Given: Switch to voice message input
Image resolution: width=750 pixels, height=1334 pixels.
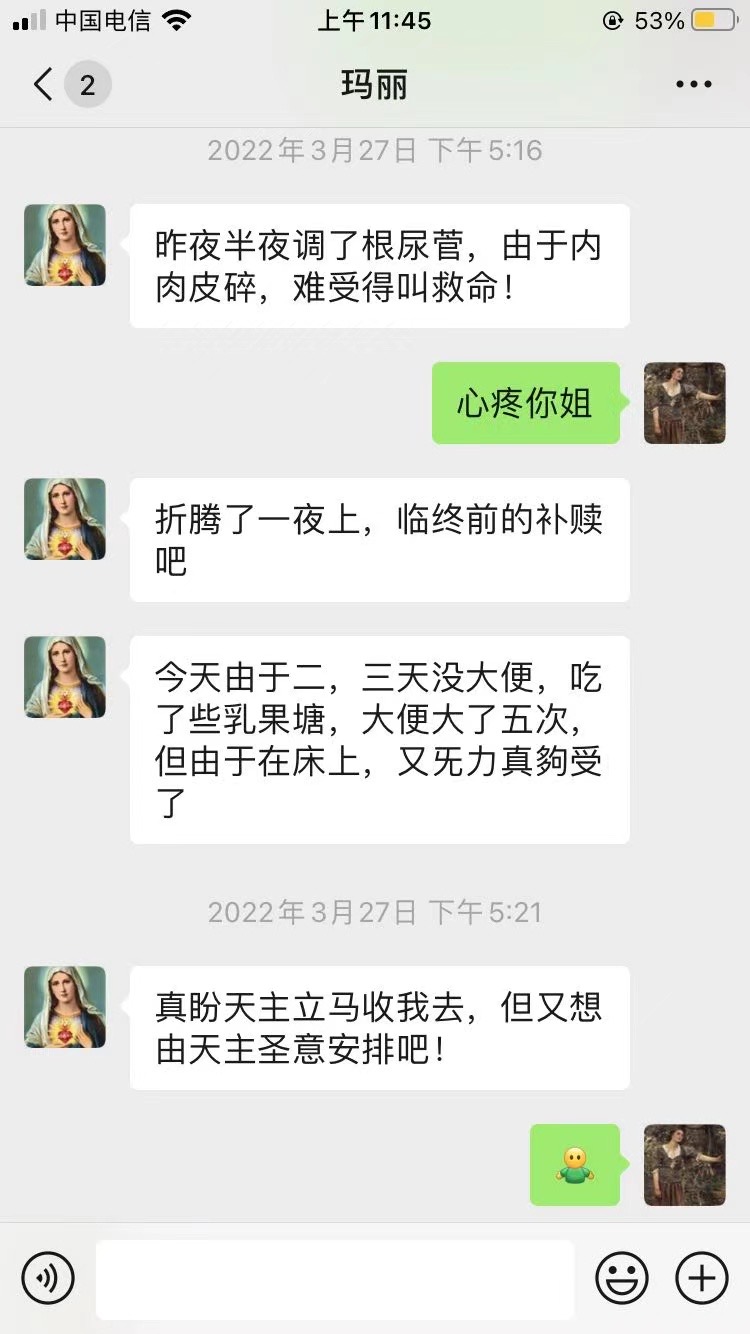Looking at the screenshot, I should click(x=48, y=1277).
